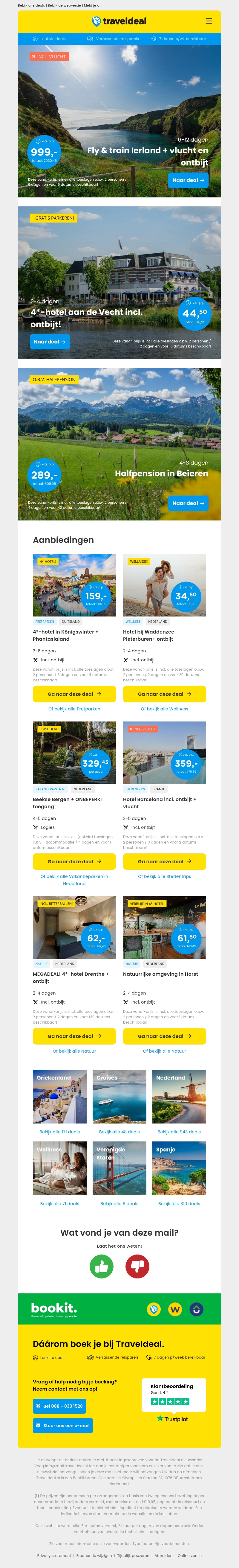Tap 'Stuur ons een e-mail' button

(x=63, y=1426)
